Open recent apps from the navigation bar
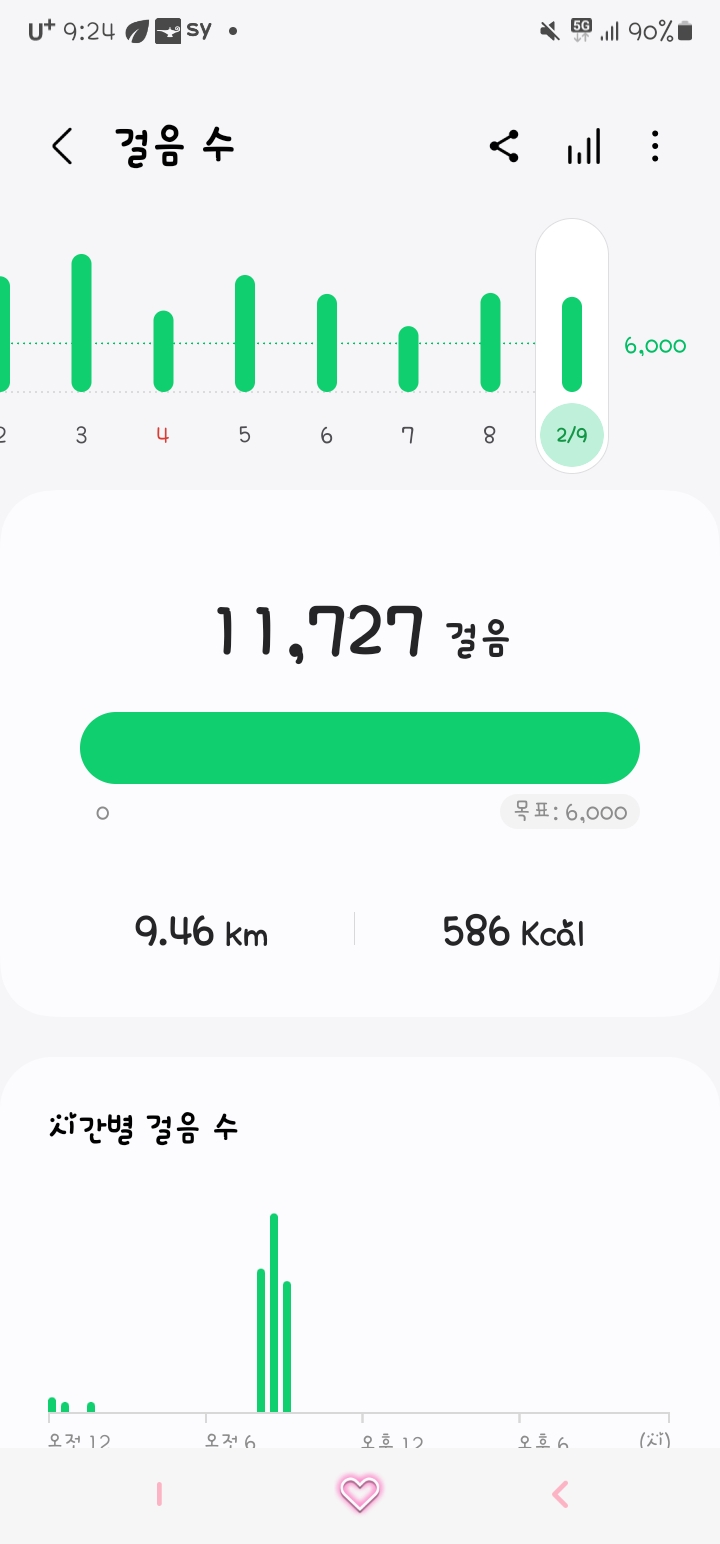 (x=159, y=1494)
